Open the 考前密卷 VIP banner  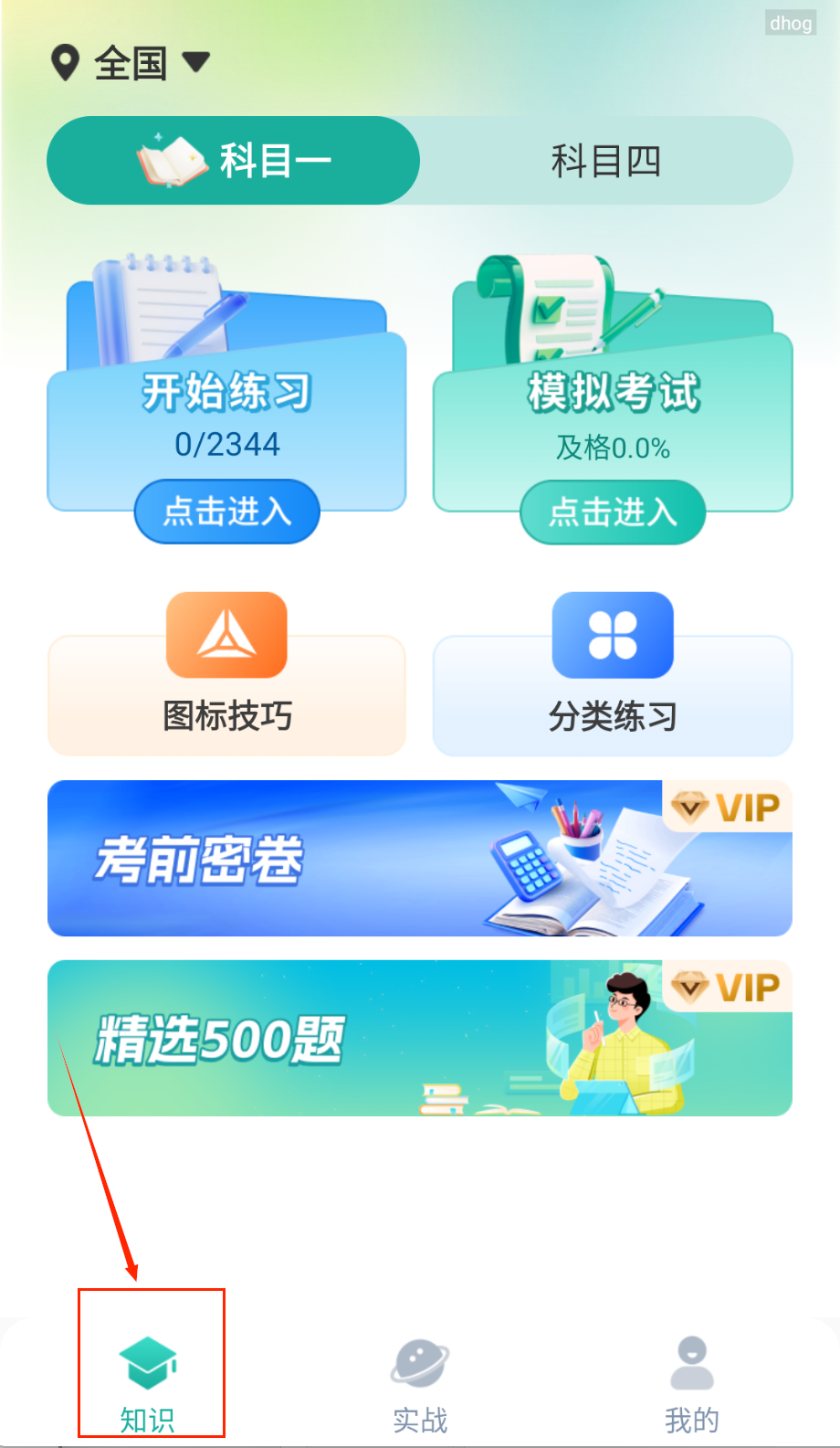[419, 858]
